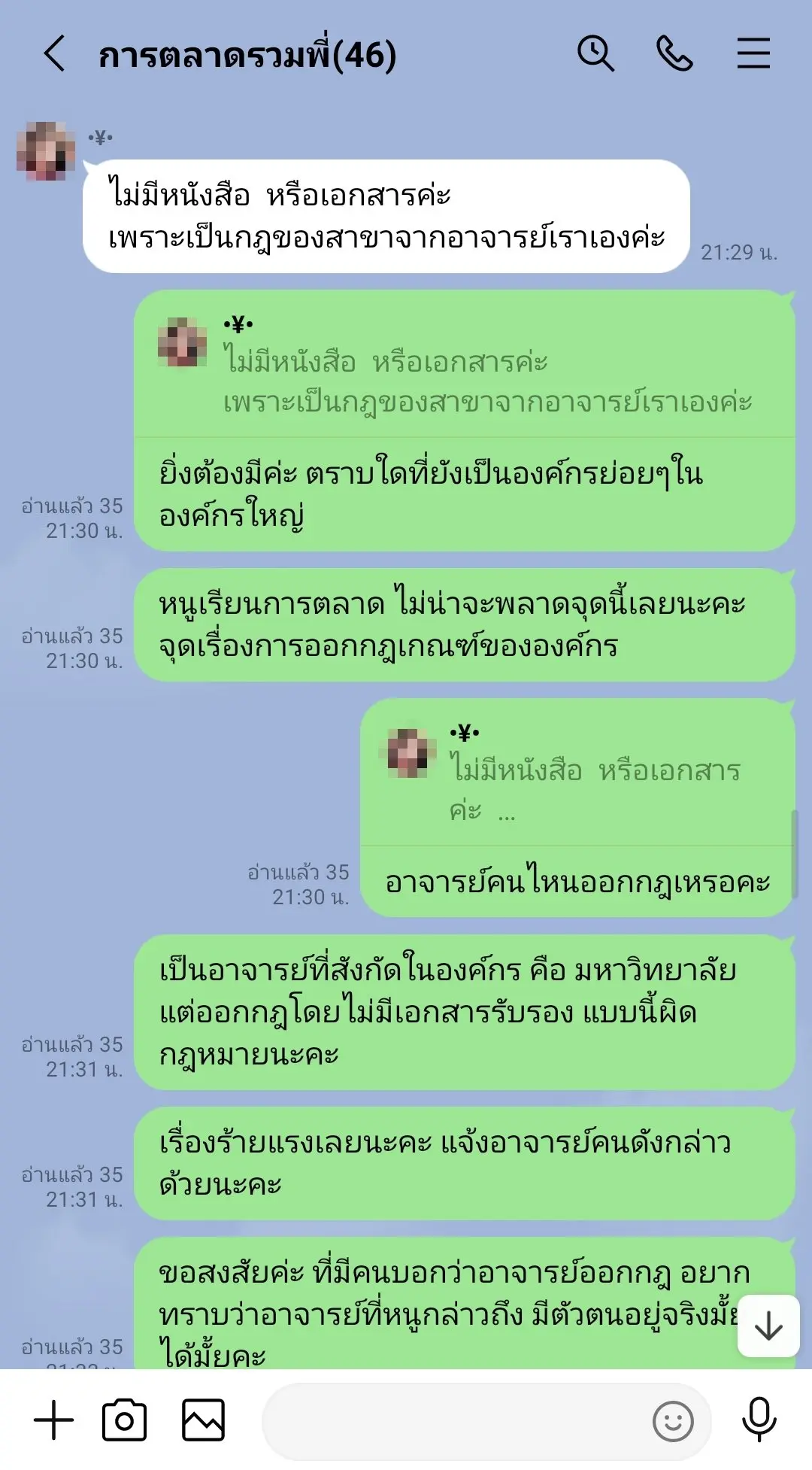Open the plus attachment options
The image size is (812, 1470).
(x=54, y=1420)
